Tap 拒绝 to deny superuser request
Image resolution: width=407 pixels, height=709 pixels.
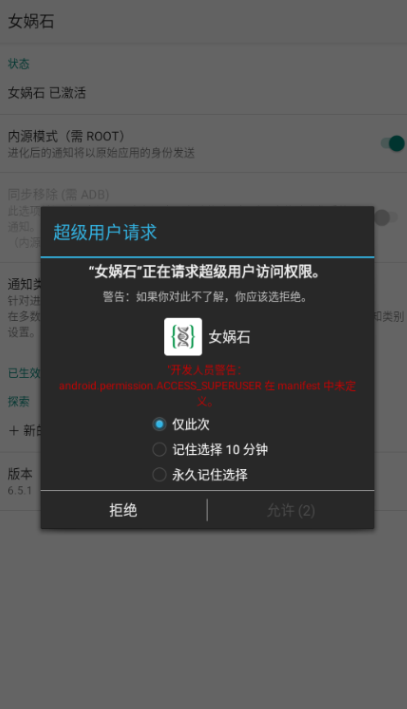123,510
